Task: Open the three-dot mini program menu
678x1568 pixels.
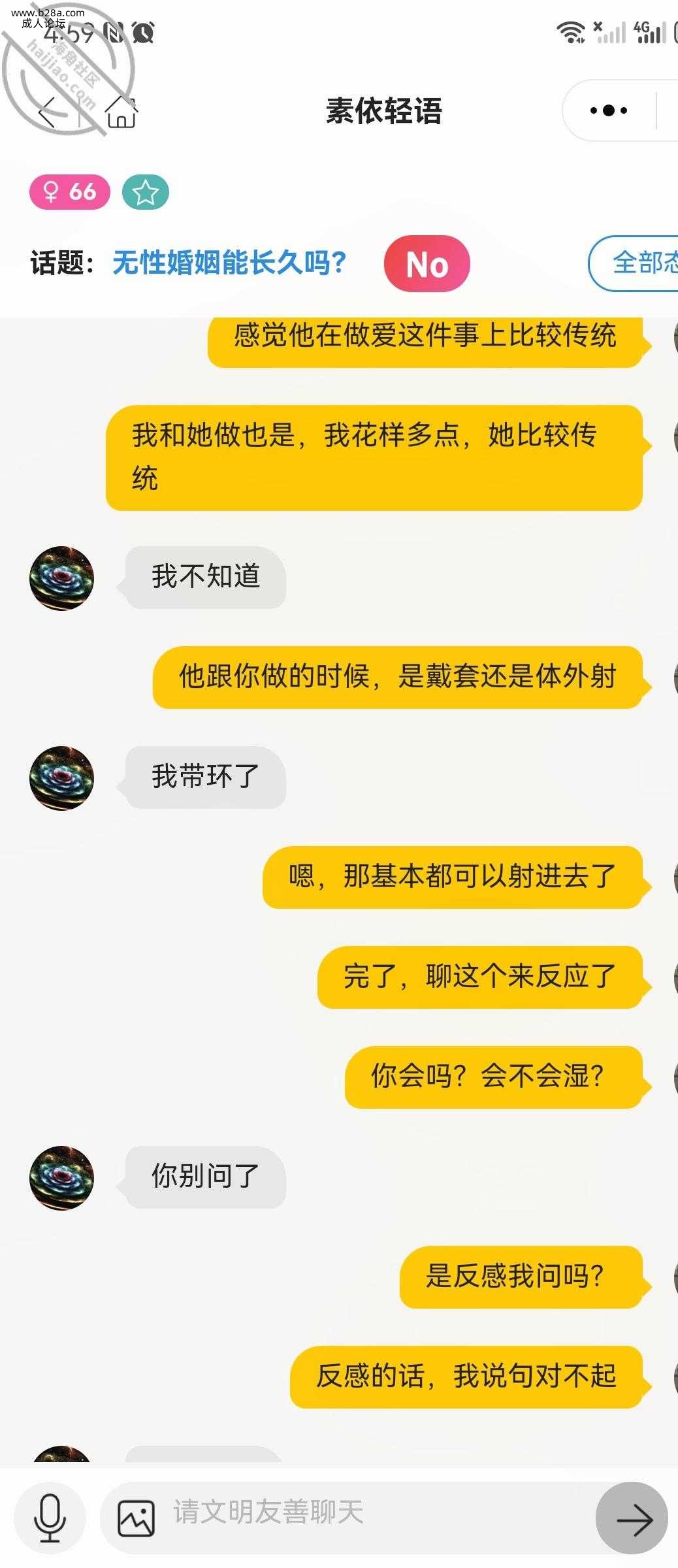Action: pyautogui.click(x=608, y=110)
